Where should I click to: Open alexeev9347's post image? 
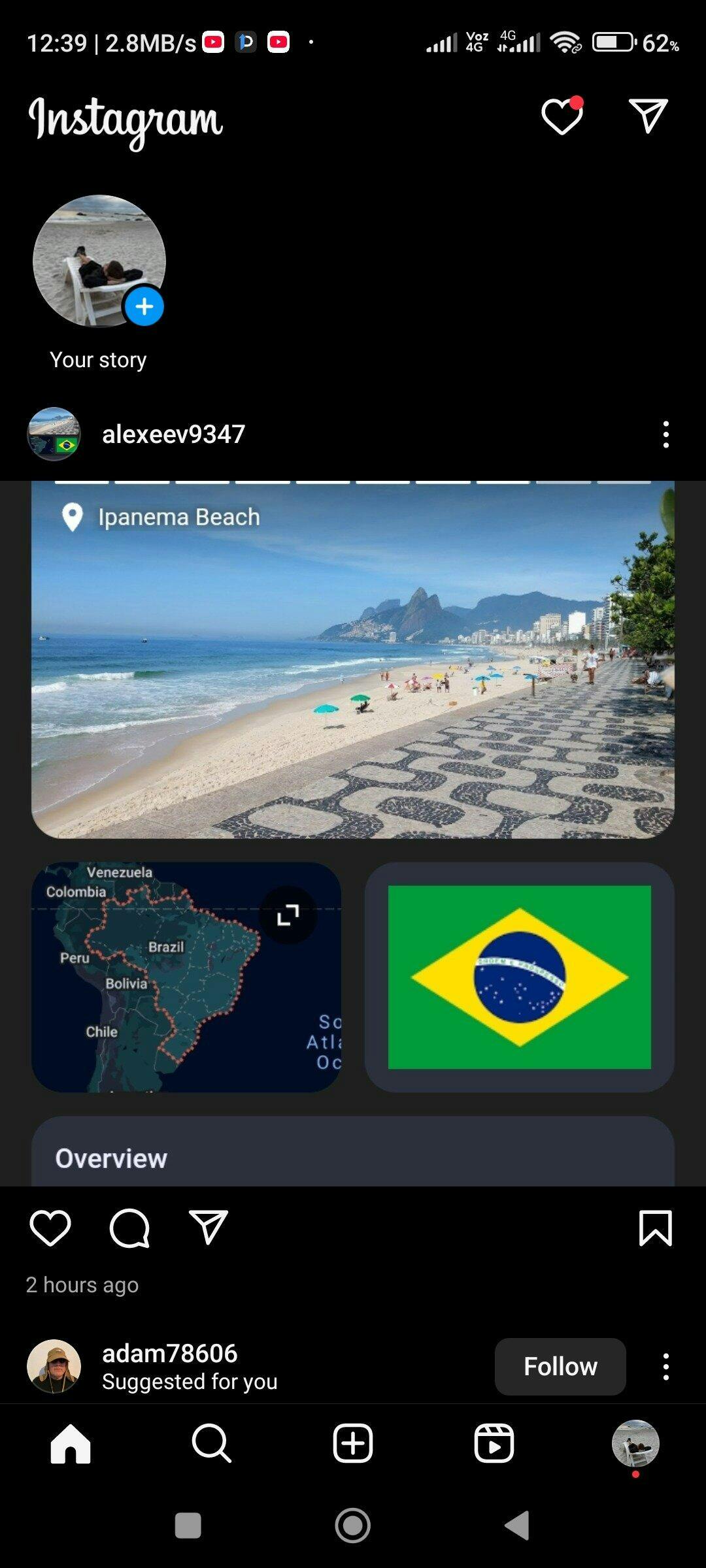[353, 830]
